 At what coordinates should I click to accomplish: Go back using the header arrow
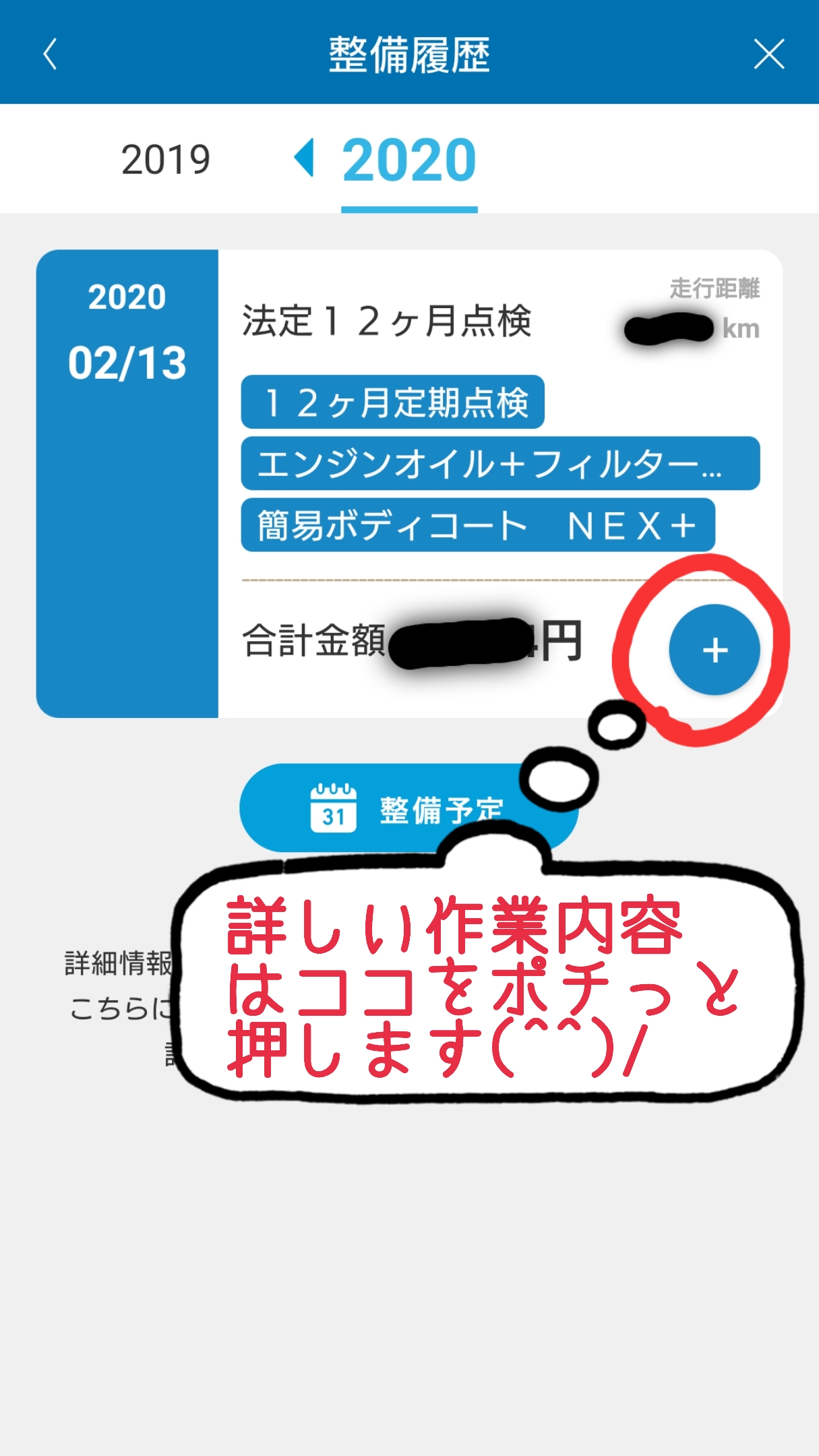50,54
